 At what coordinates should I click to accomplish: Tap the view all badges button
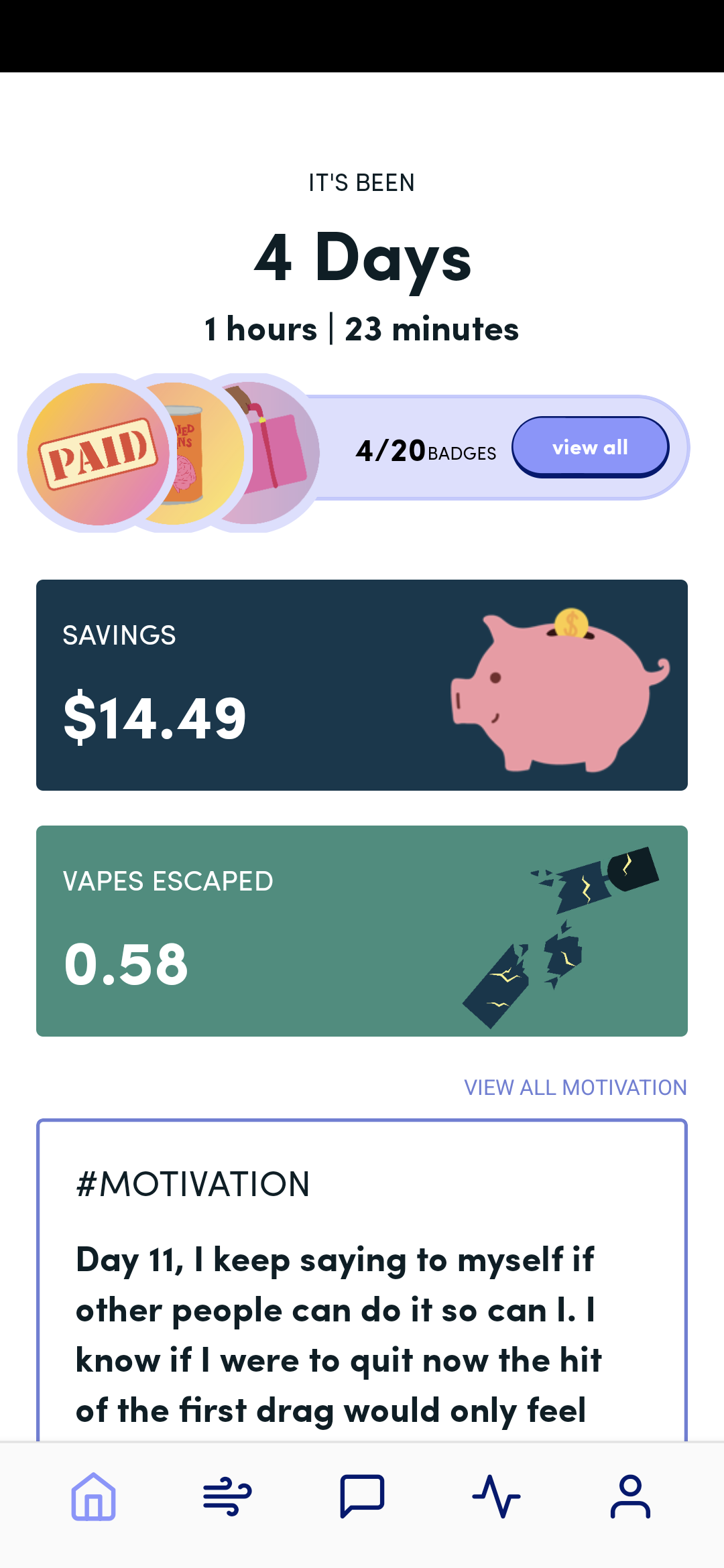coord(590,447)
